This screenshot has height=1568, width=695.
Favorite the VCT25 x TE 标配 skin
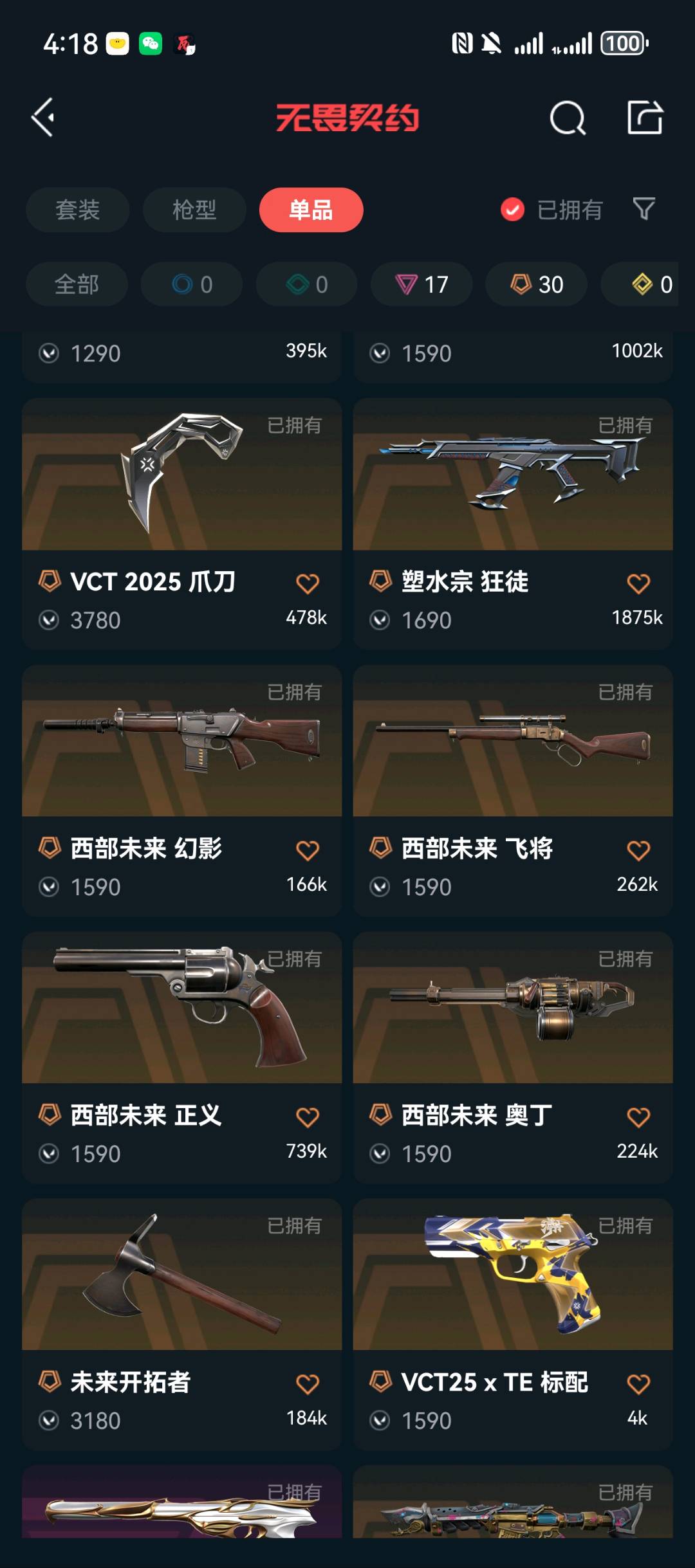click(x=638, y=1384)
